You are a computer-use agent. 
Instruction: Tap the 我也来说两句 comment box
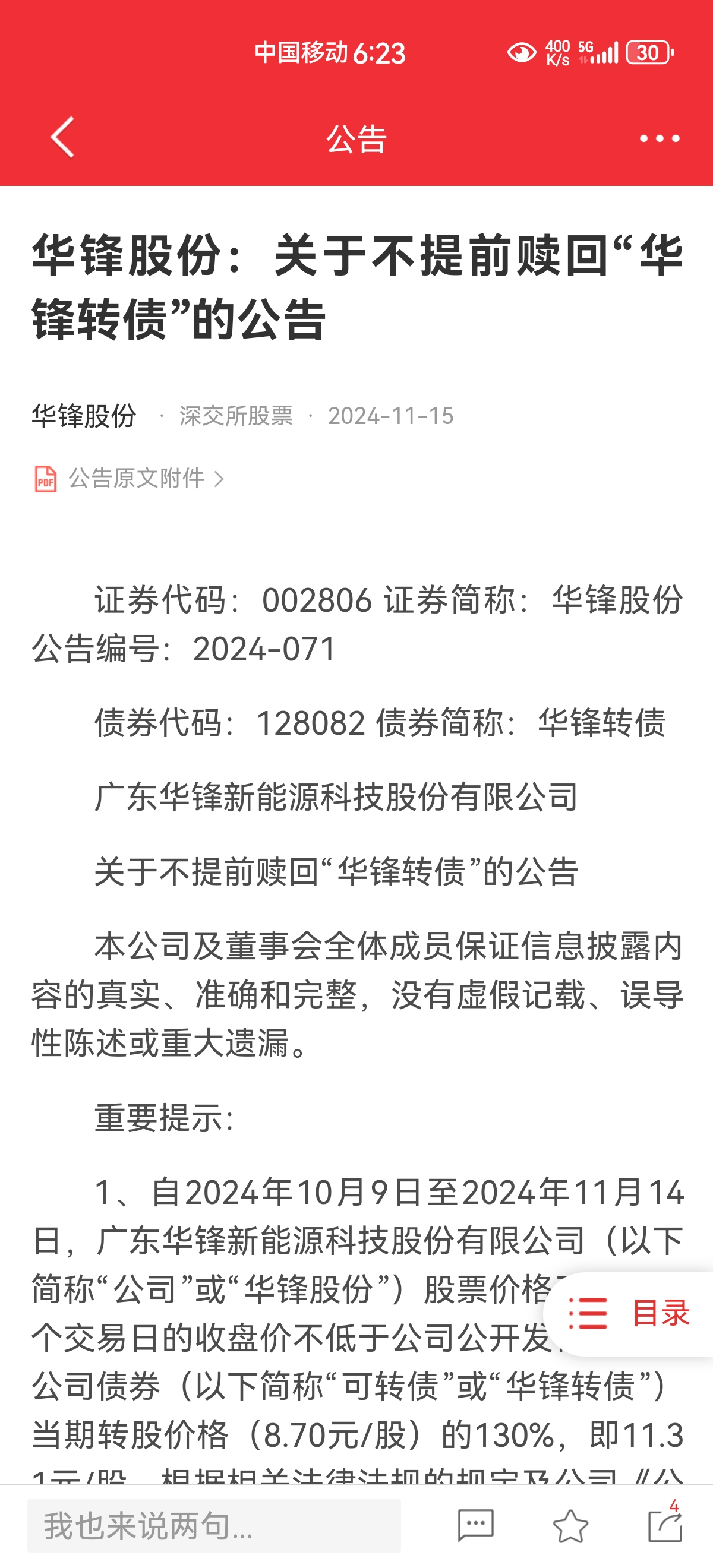[214, 1525]
